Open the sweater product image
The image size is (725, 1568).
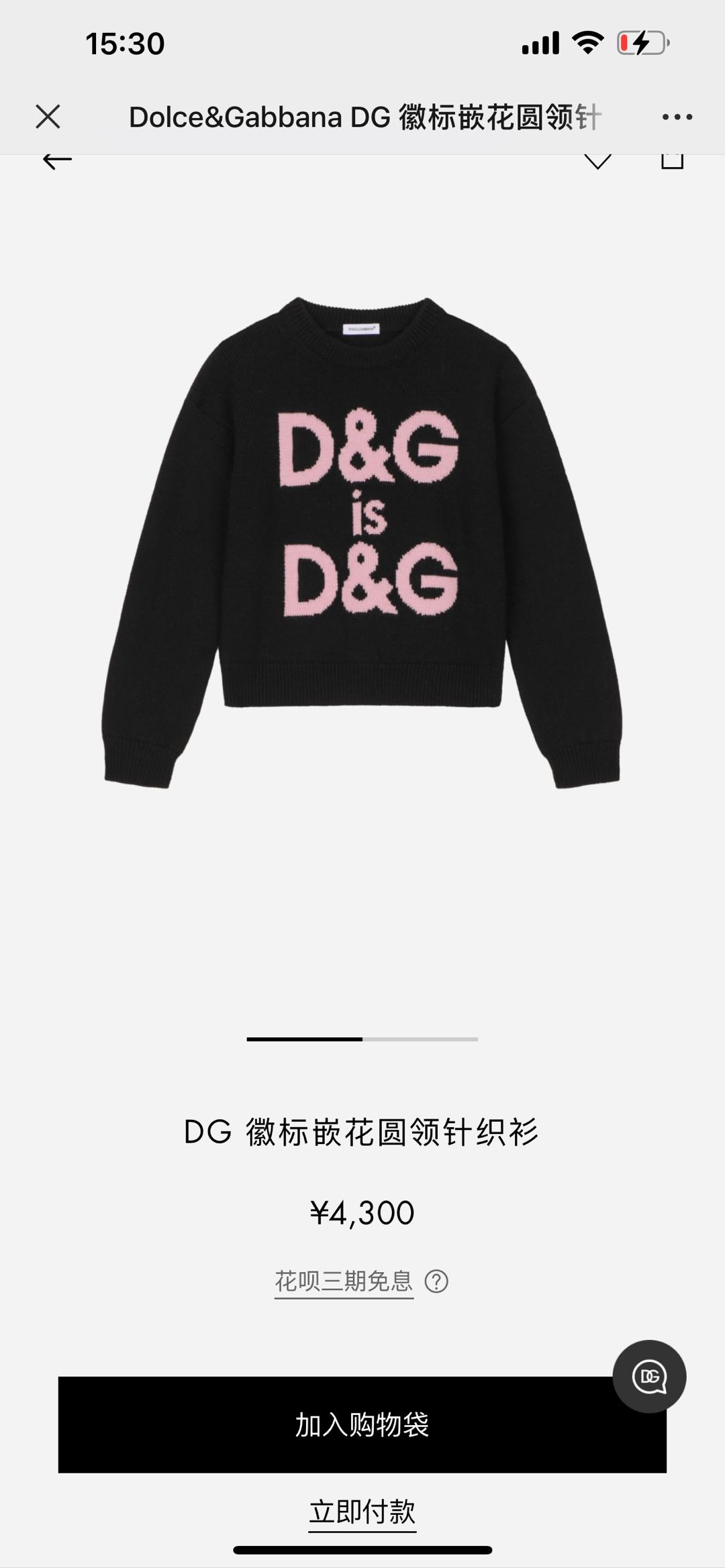coord(362,542)
